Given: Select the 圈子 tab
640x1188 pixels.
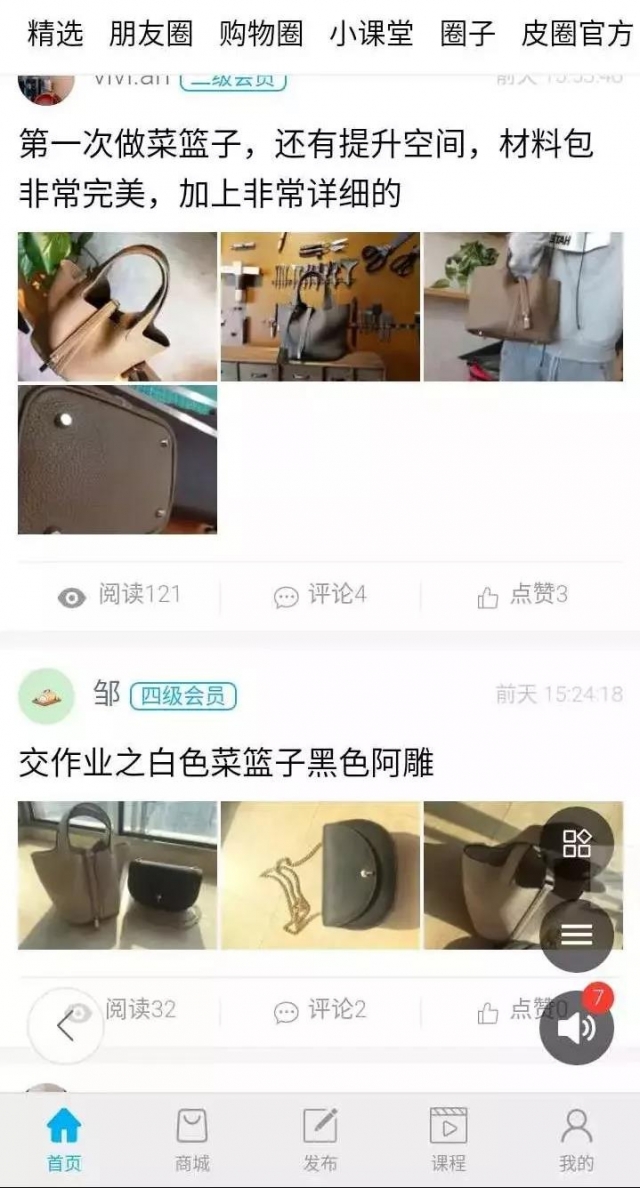Looking at the screenshot, I should click(x=467, y=33).
